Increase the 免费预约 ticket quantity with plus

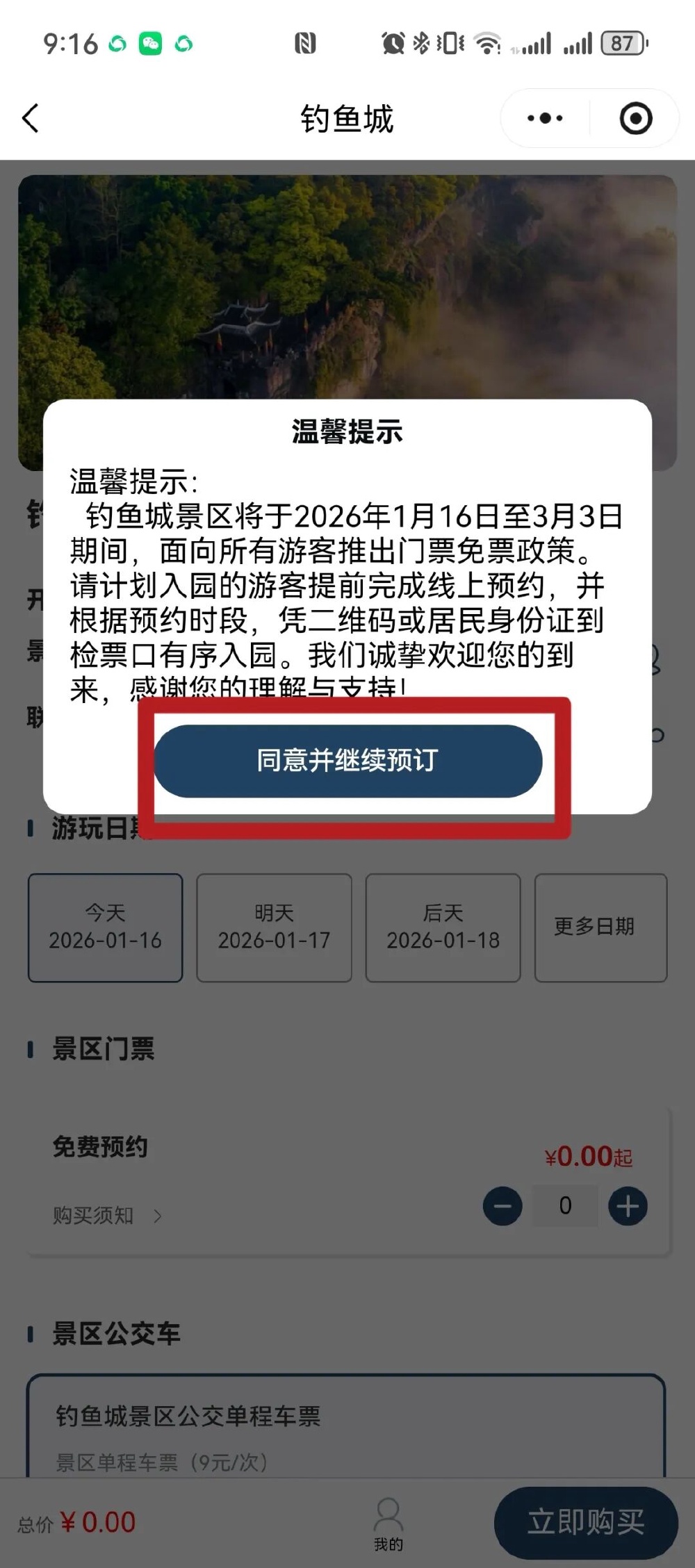(x=628, y=1206)
